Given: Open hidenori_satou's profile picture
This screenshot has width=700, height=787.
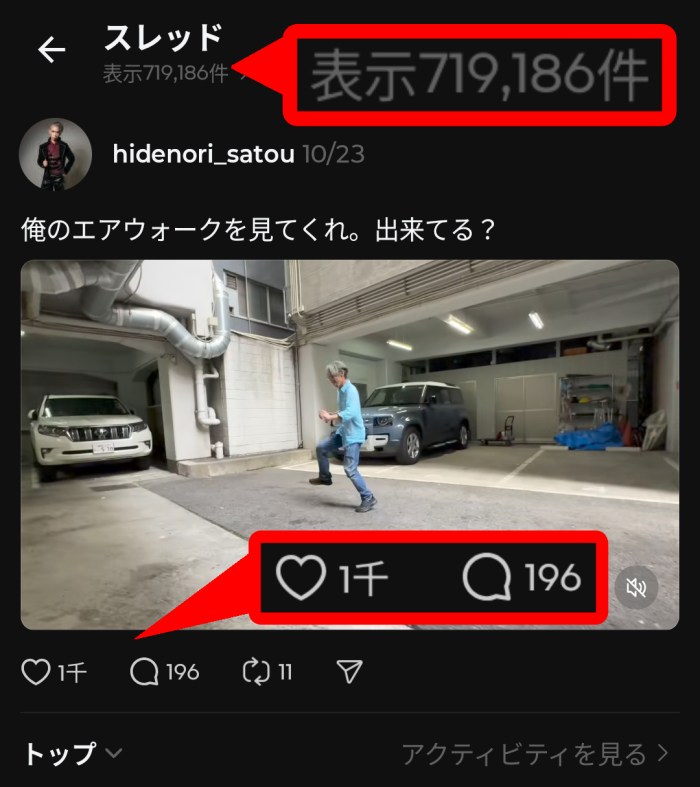Looking at the screenshot, I should click(x=56, y=154).
